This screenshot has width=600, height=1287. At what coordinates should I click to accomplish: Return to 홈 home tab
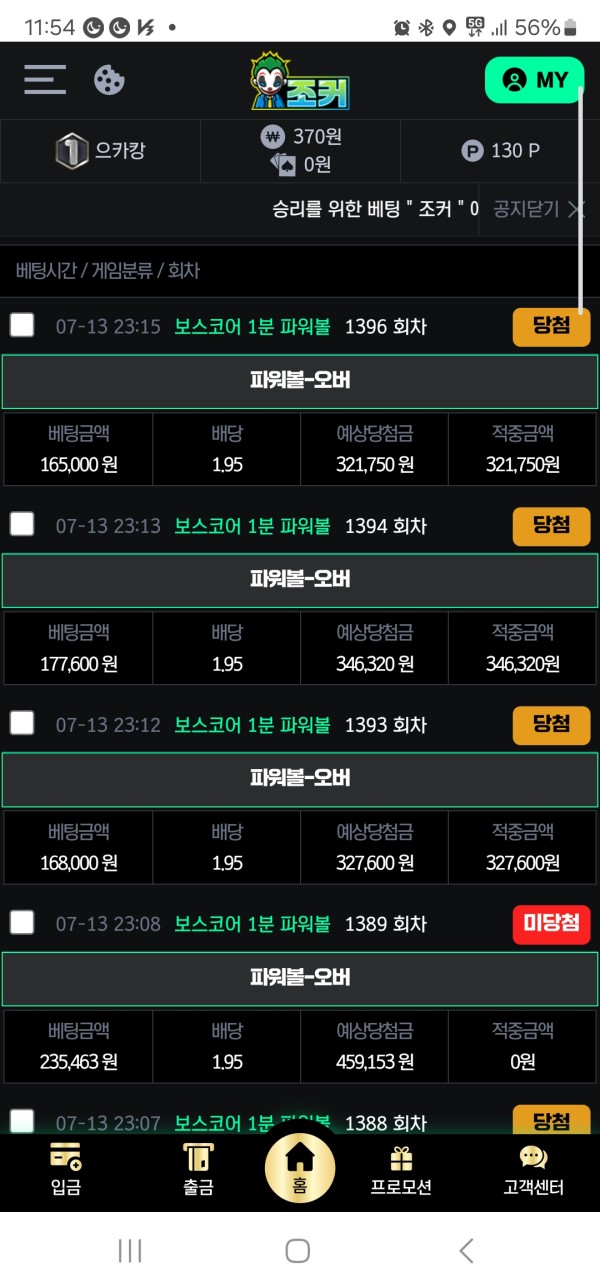coord(300,1168)
